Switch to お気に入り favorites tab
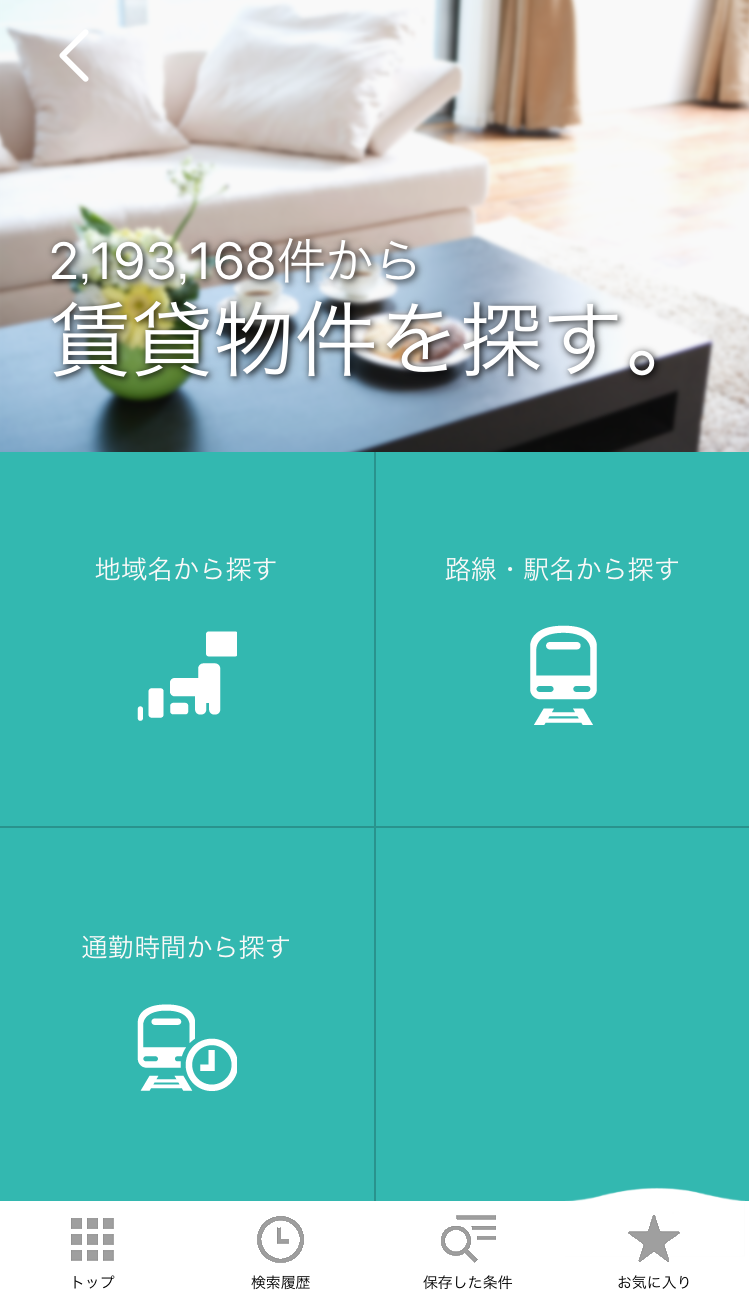The width and height of the screenshot is (749, 1299). point(654,1252)
